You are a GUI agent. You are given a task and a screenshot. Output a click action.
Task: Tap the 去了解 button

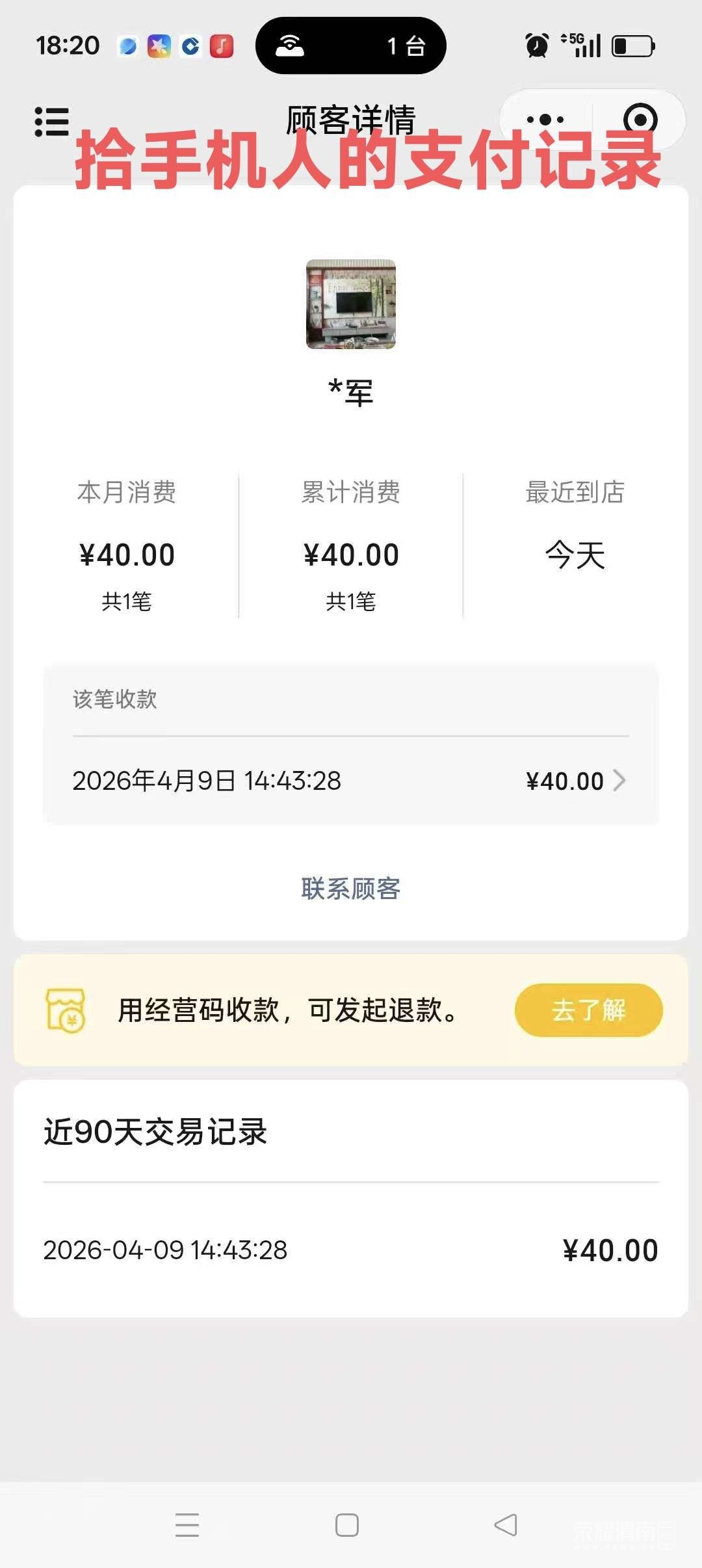(x=588, y=1010)
